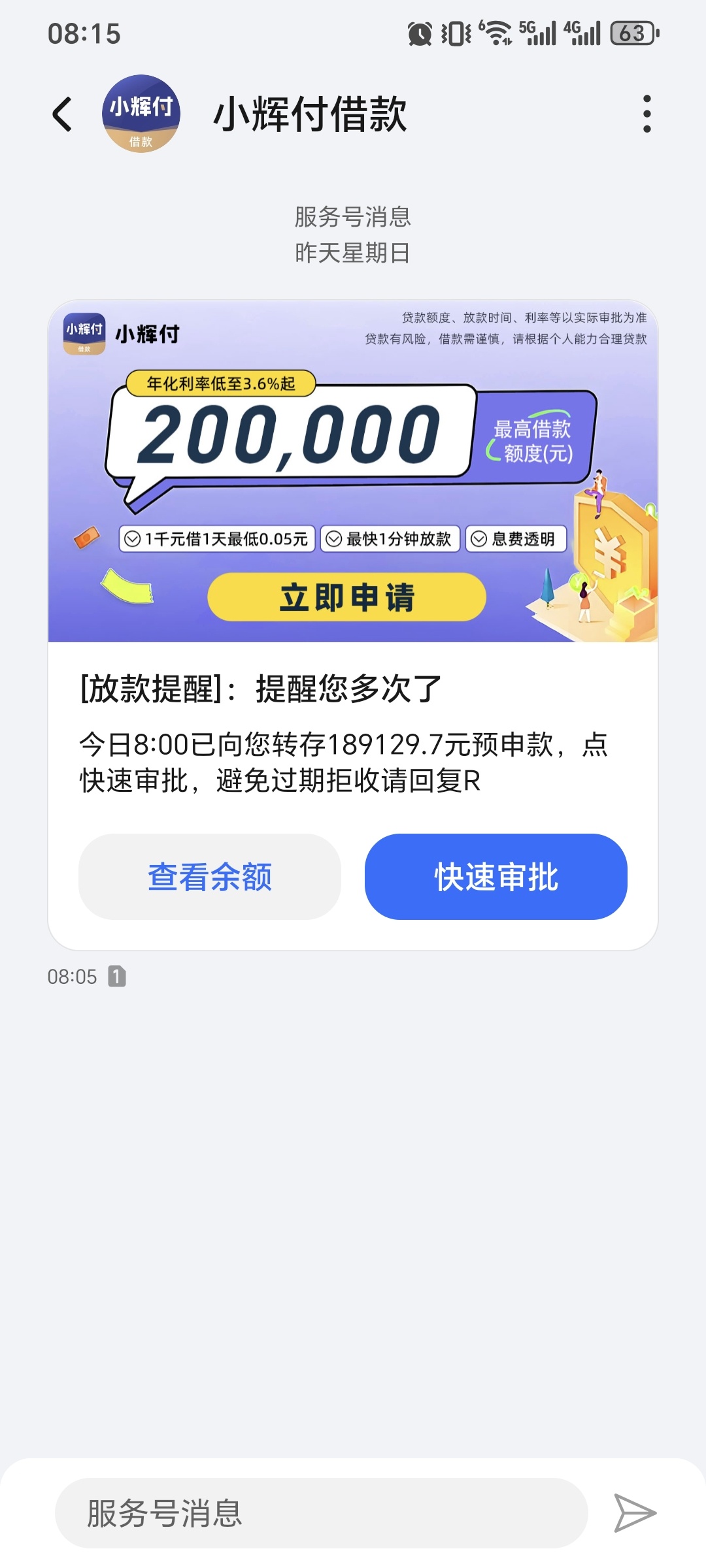Tap the 快速审批 button

point(496,876)
